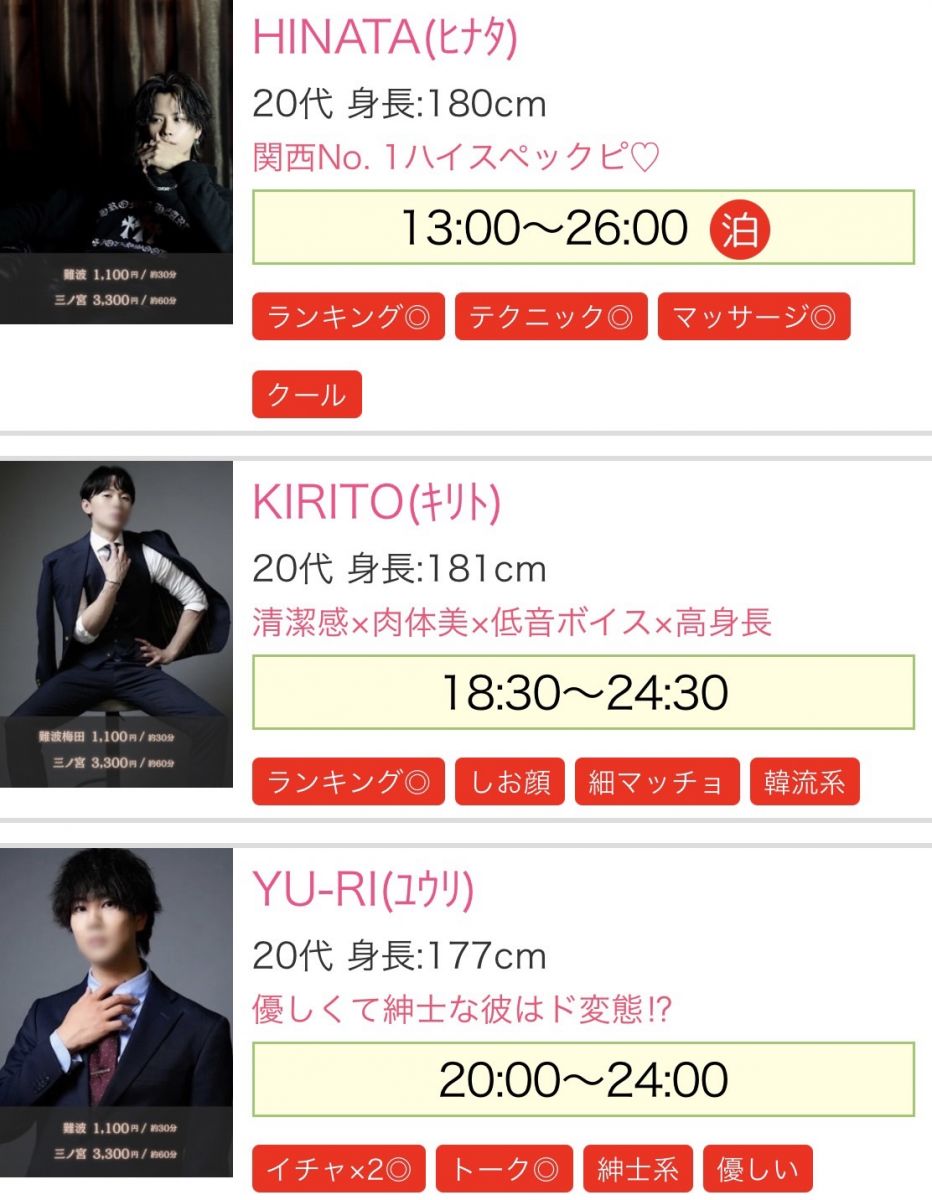Tap the クール tag
932x1200 pixels.
pyautogui.click(x=306, y=395)
